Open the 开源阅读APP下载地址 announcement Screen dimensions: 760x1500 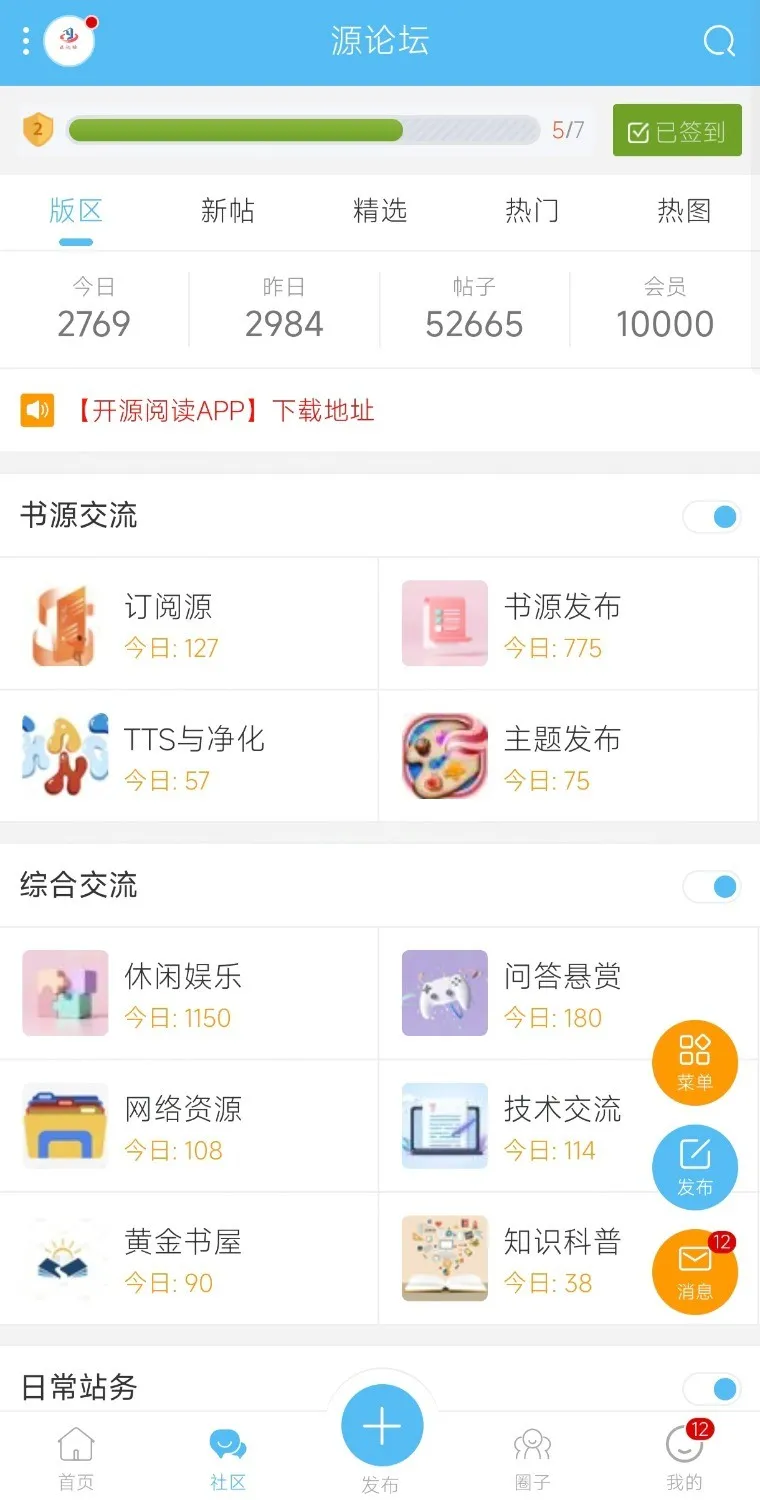[223, 410]
